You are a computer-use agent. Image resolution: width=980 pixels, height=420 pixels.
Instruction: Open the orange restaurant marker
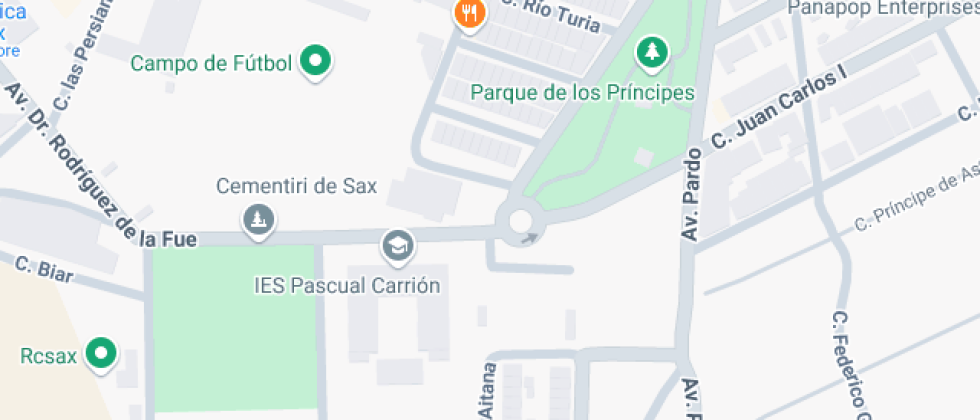click(468, 13)
